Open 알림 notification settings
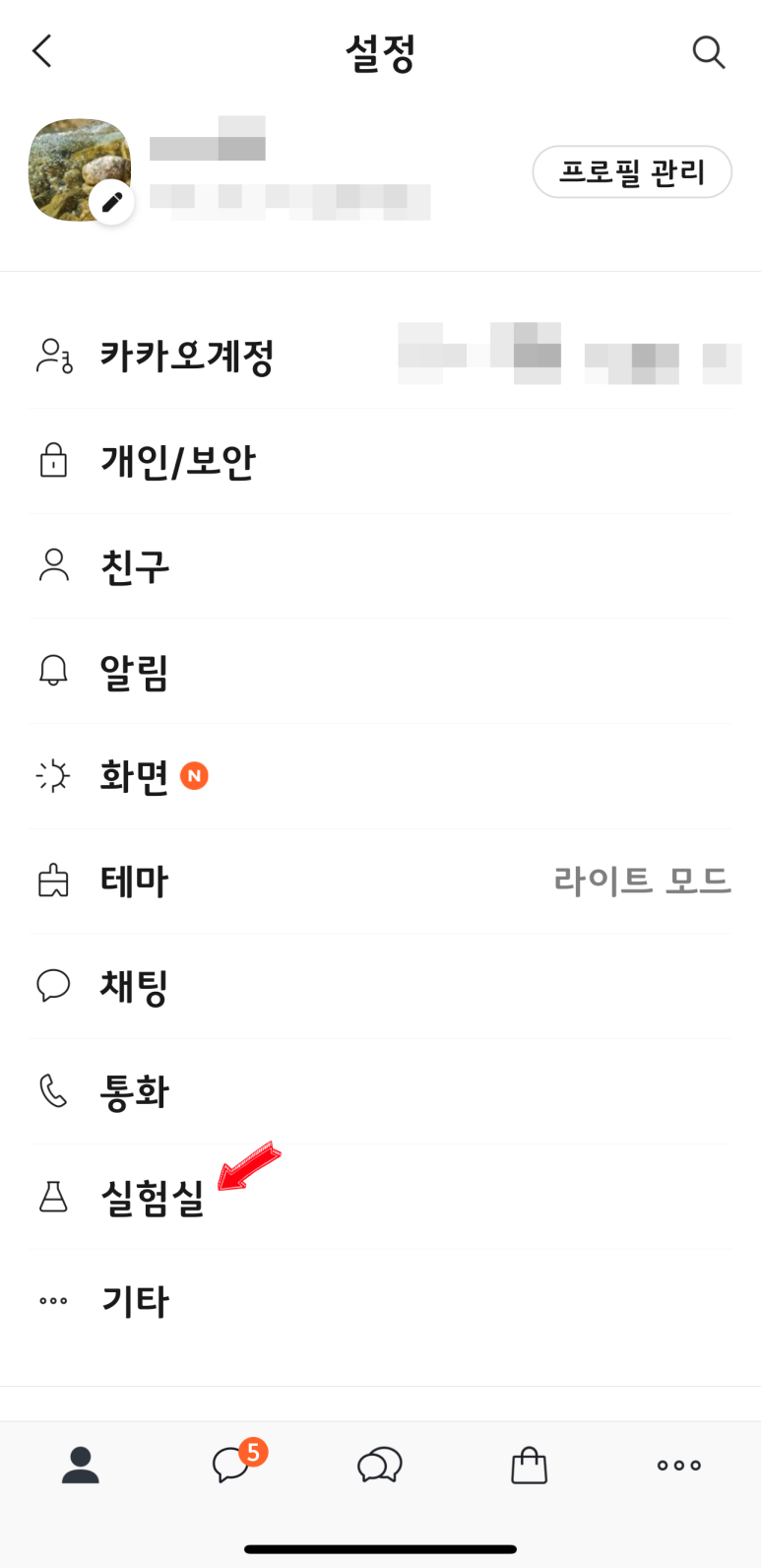761x1568 pixels. [381, 672]
